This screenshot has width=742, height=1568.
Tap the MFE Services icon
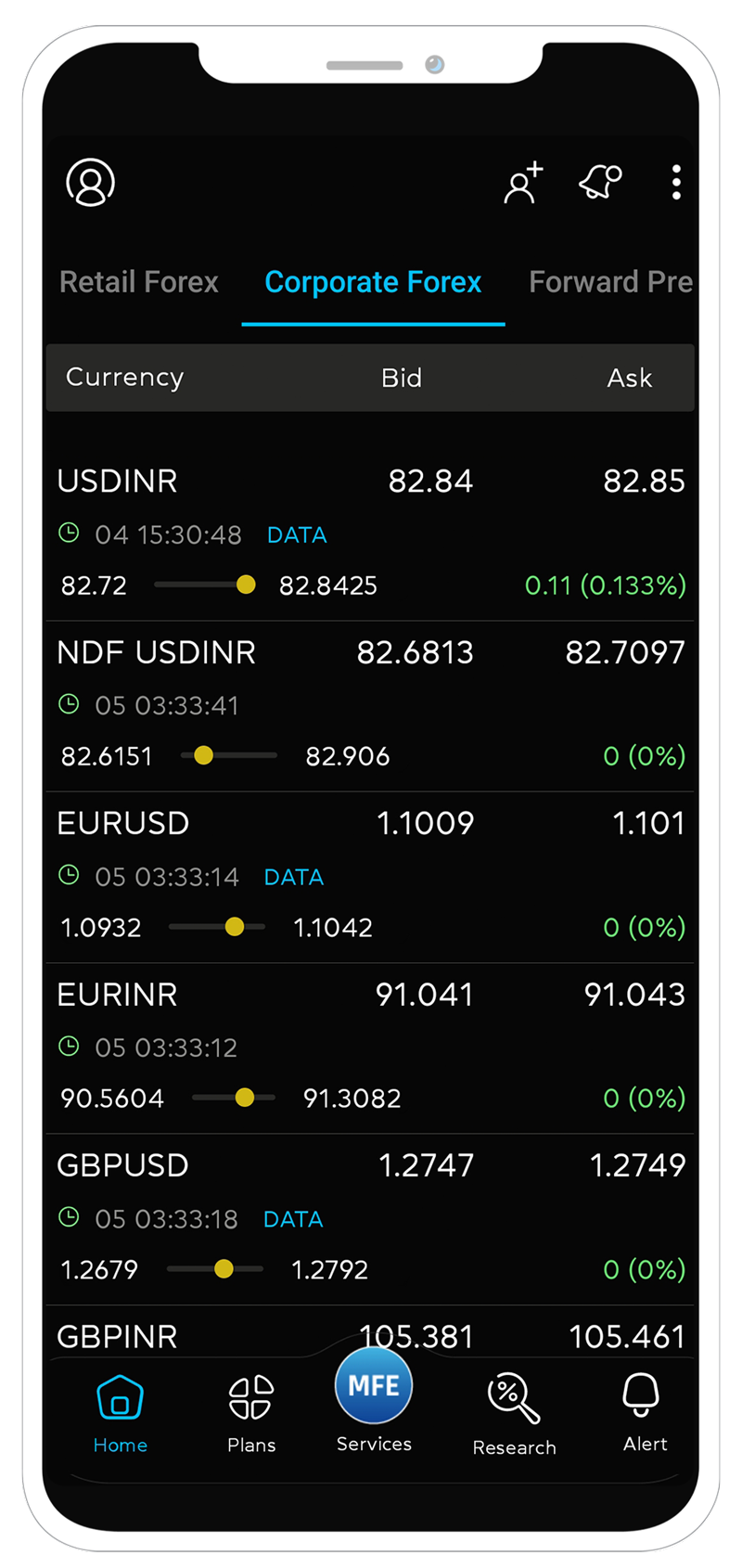pyautogui.click(x=373, y=1385)
